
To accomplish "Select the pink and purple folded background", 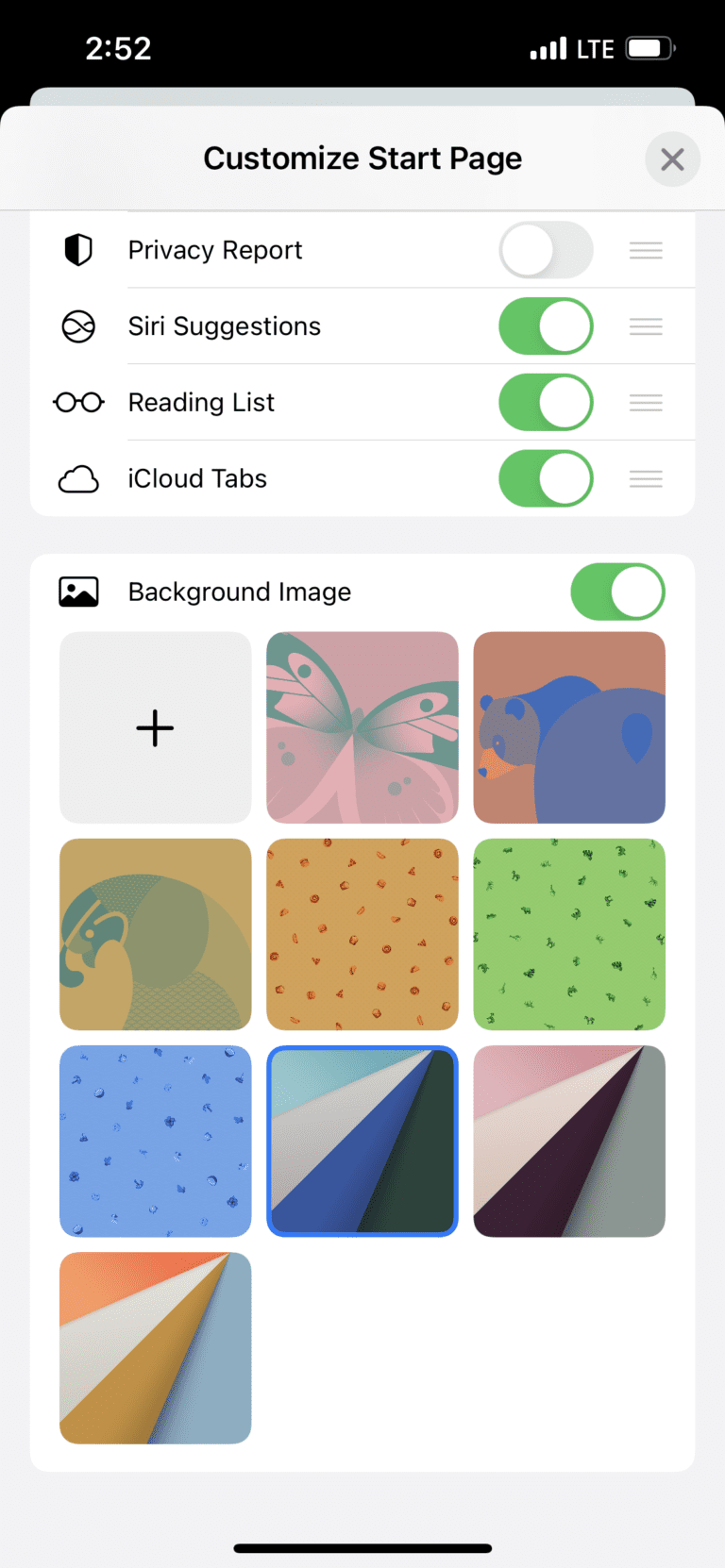I will click(x=568, y=1141).
